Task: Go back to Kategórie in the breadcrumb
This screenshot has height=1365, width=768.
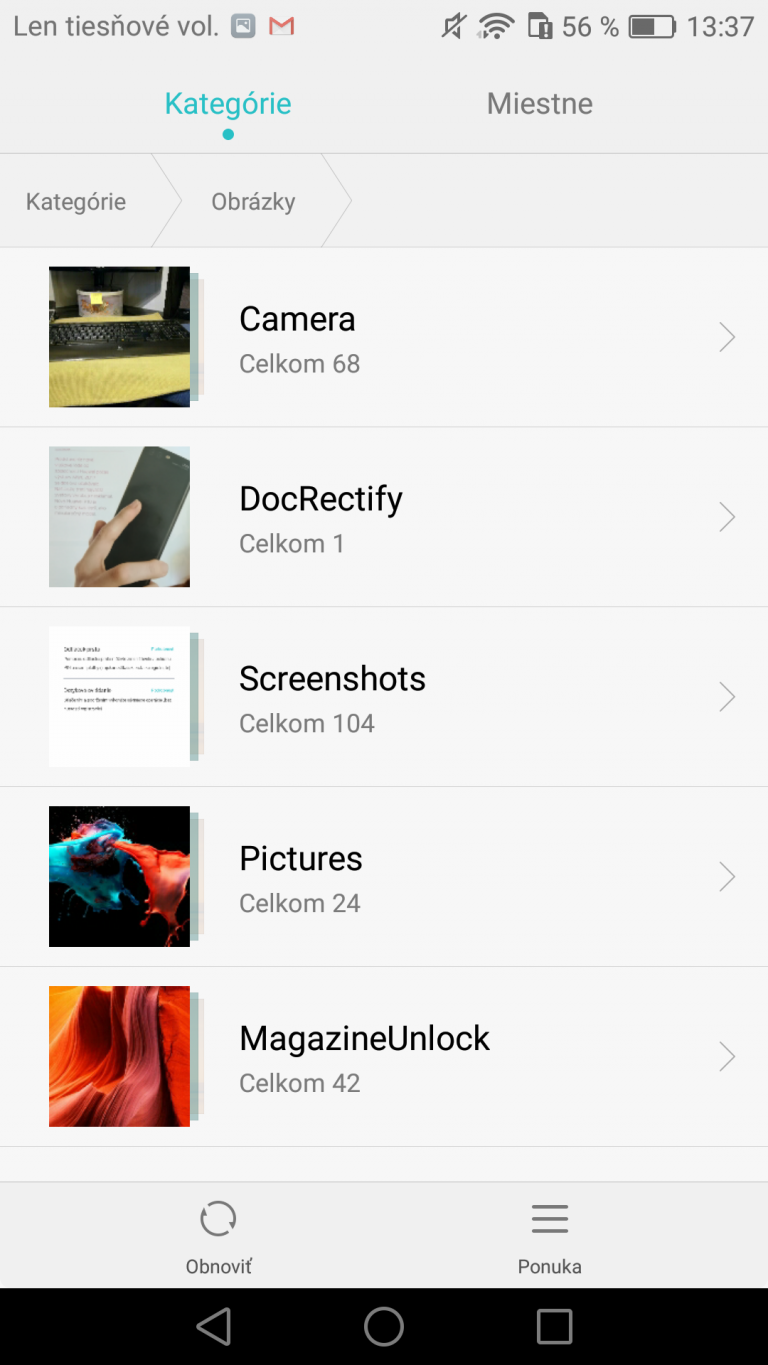Action: point(76,201)
